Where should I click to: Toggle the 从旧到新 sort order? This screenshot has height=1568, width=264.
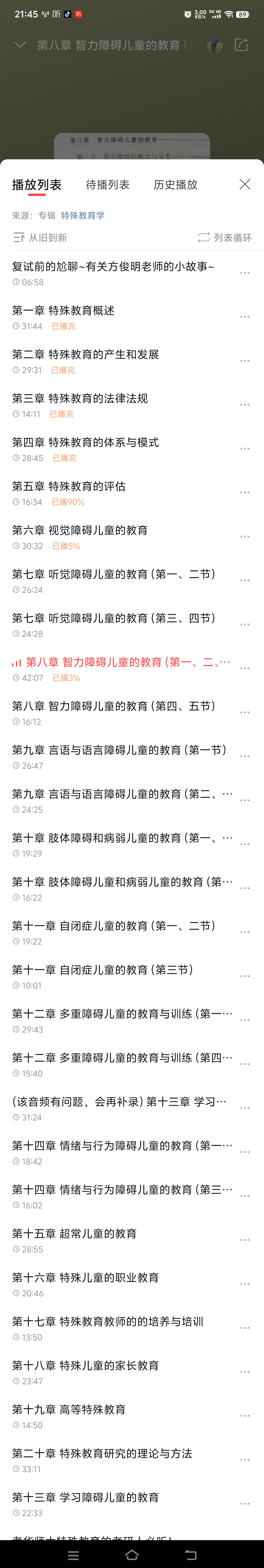pos(40,237)
